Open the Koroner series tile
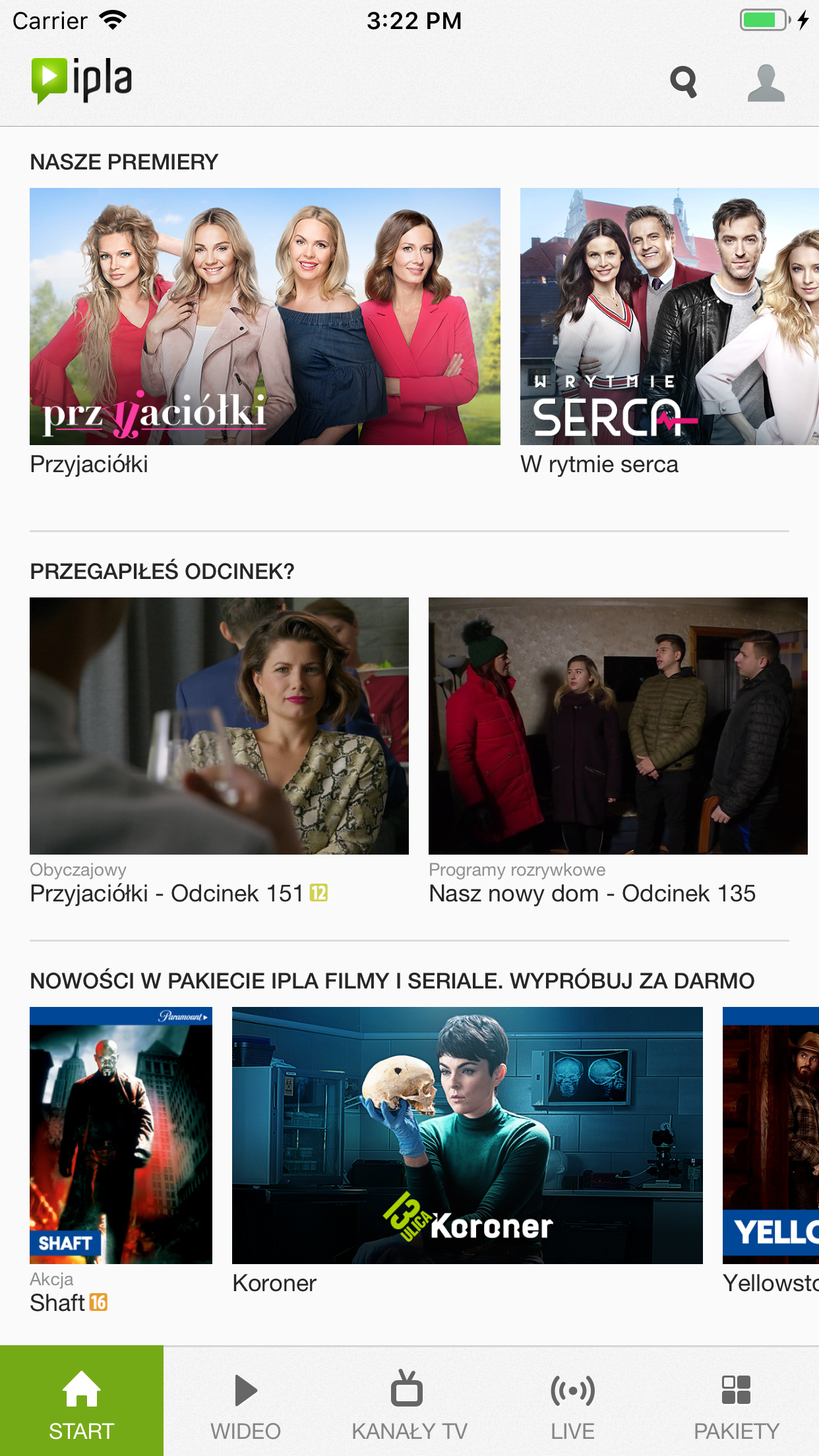The height and width of the screenshot is (1456, 819). pyautogui.click(x=467, y=1135)
